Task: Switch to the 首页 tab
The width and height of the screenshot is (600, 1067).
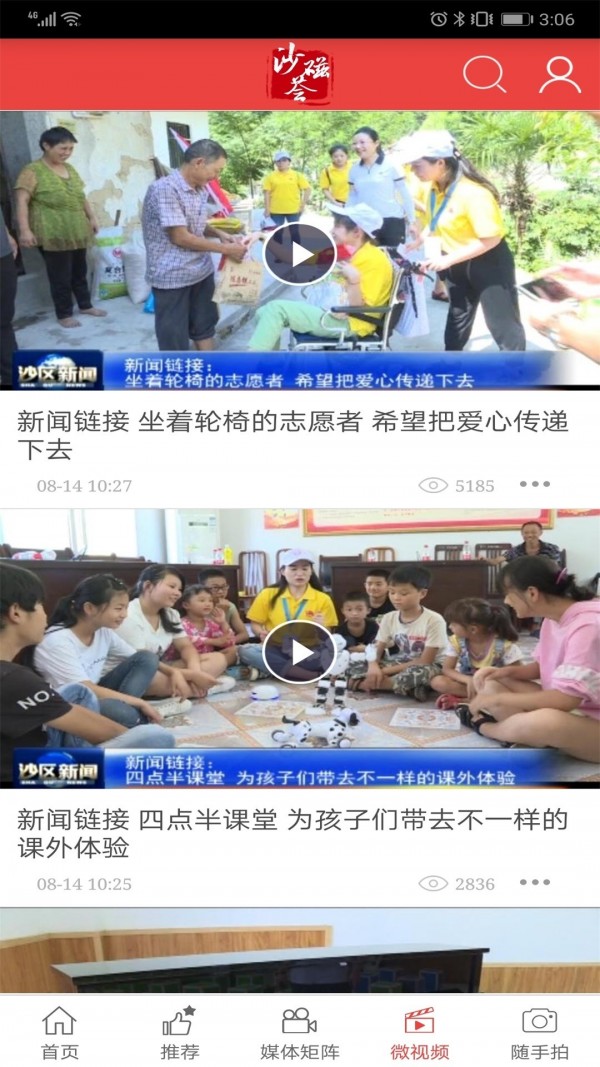Action: pos(59,1032)
